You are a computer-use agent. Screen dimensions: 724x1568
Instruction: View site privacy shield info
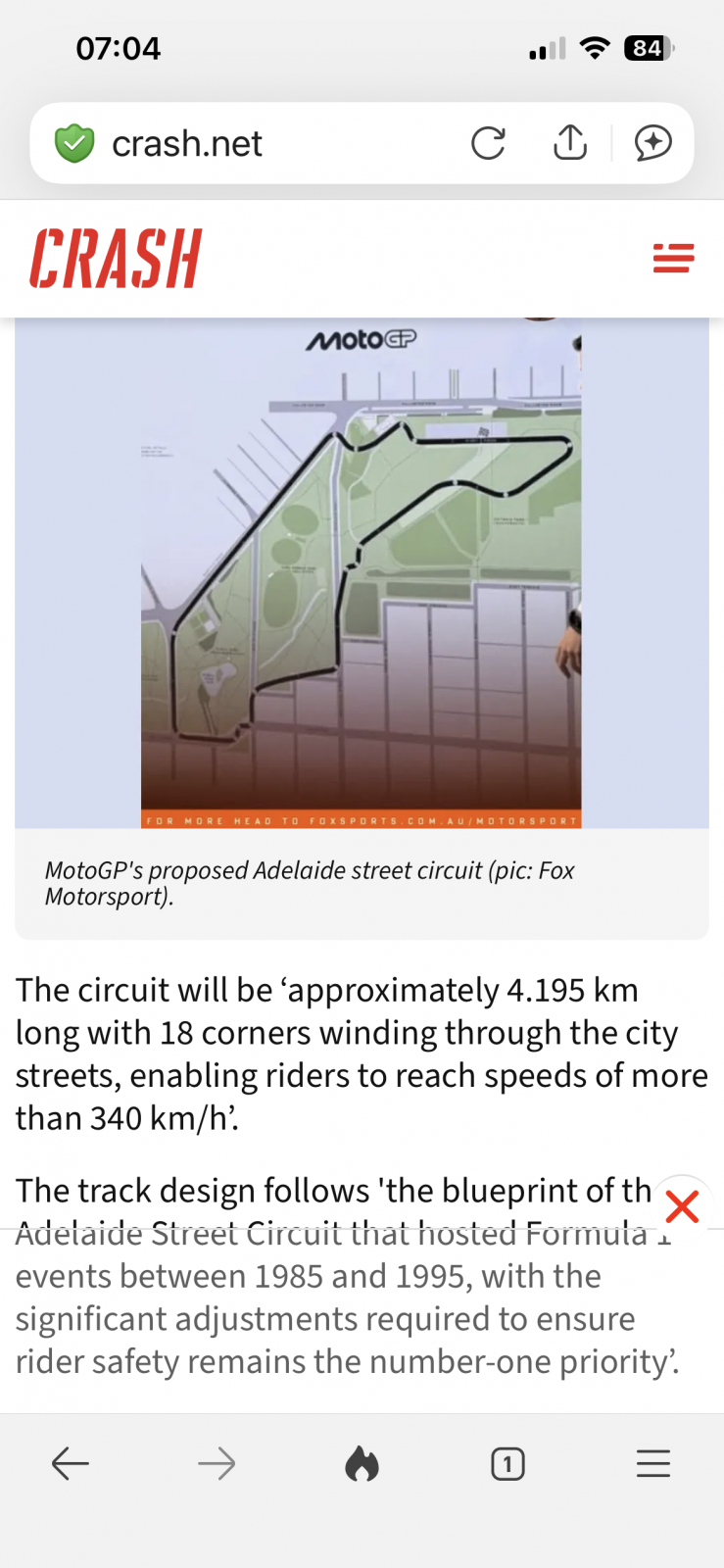click(74, 144)
